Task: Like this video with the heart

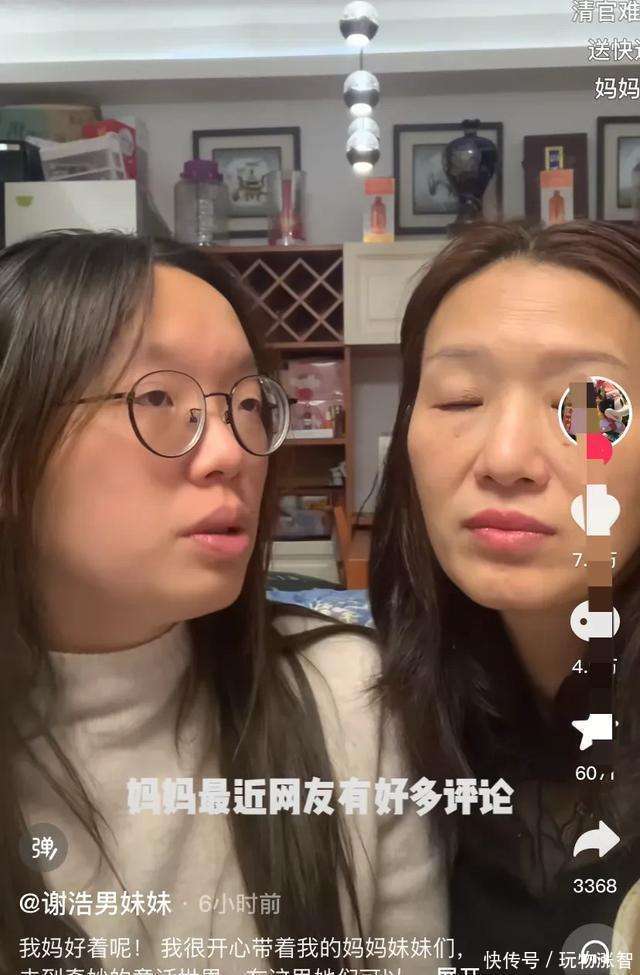Action: 595,510
